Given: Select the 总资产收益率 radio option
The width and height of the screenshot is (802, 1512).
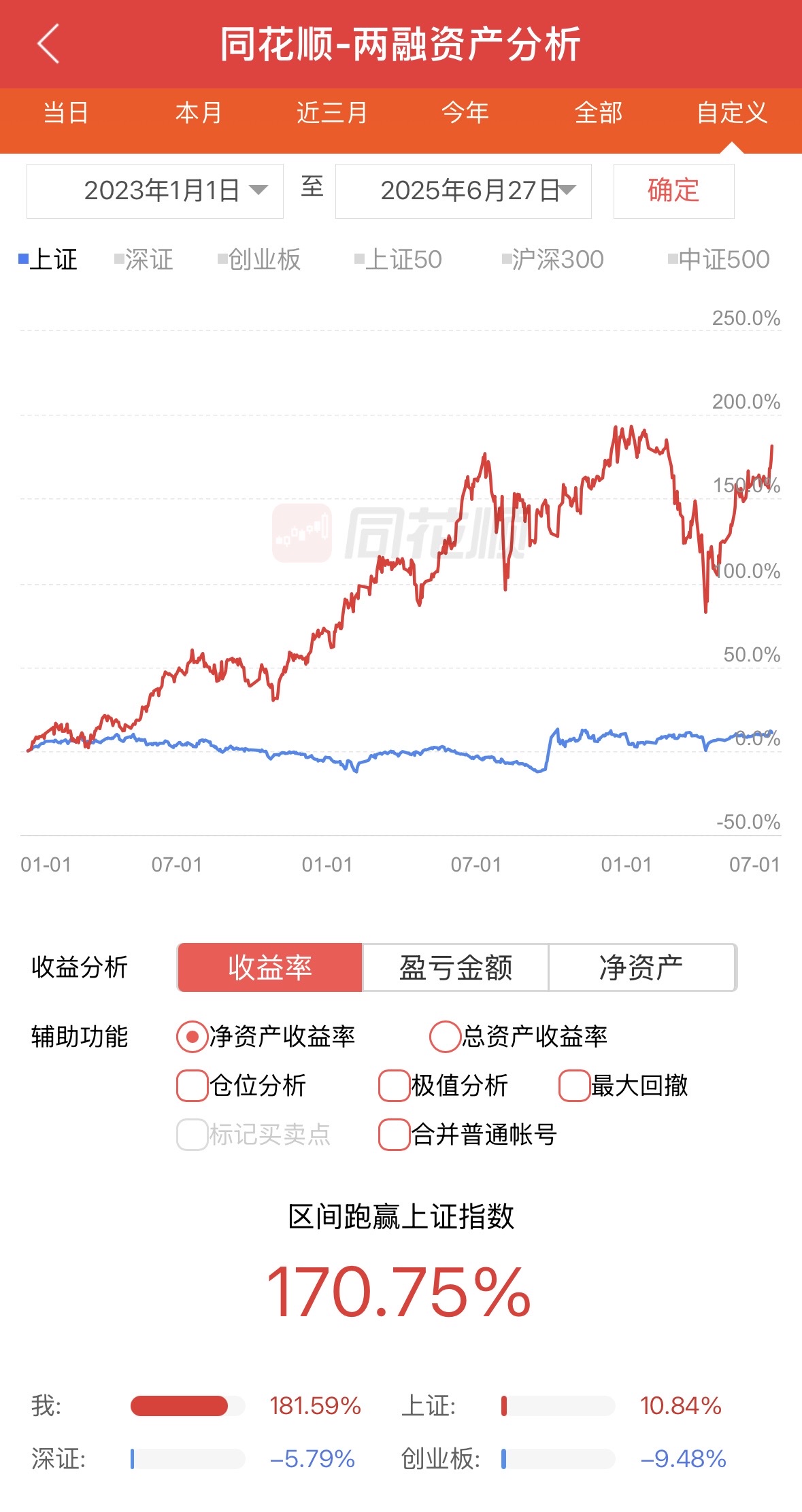Looking at the screenshot, I should pyautogui.click(x=518, y=1037).
